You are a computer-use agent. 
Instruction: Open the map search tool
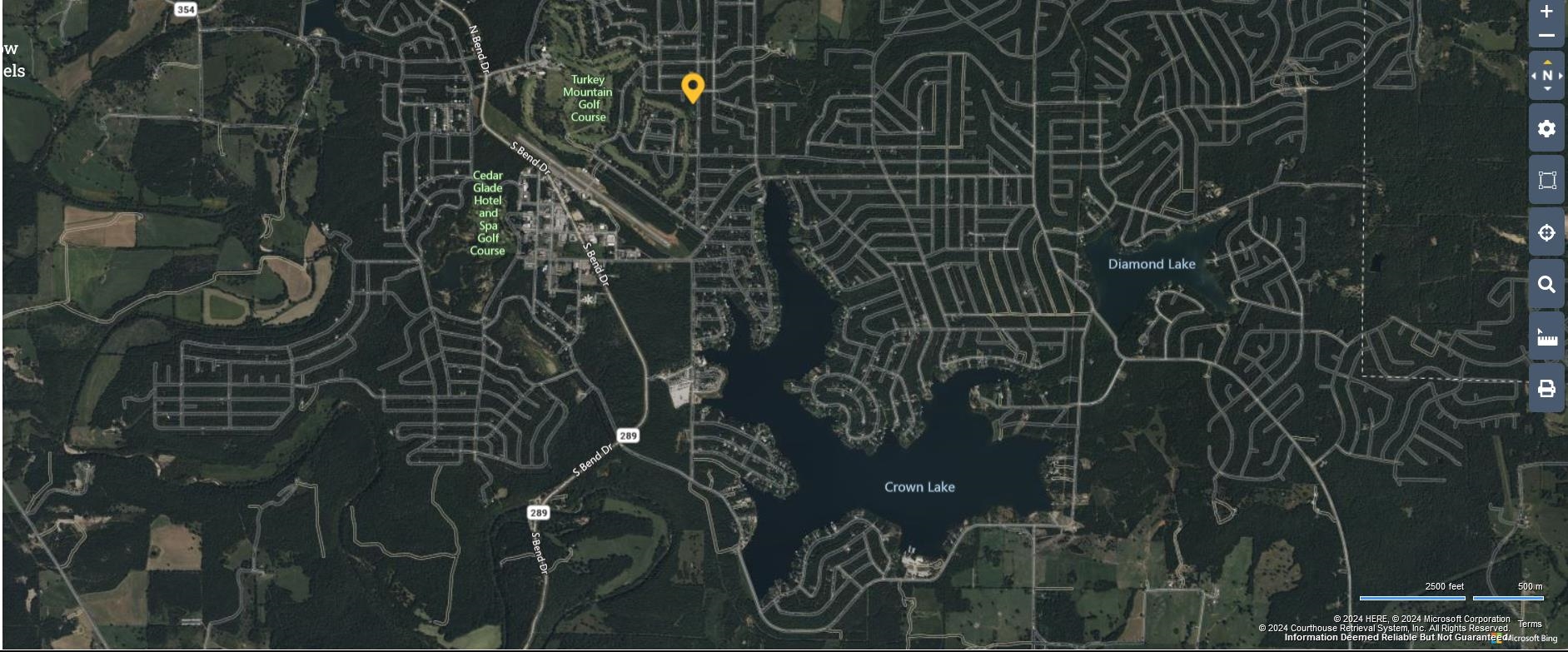click(x=1546, y=285)
